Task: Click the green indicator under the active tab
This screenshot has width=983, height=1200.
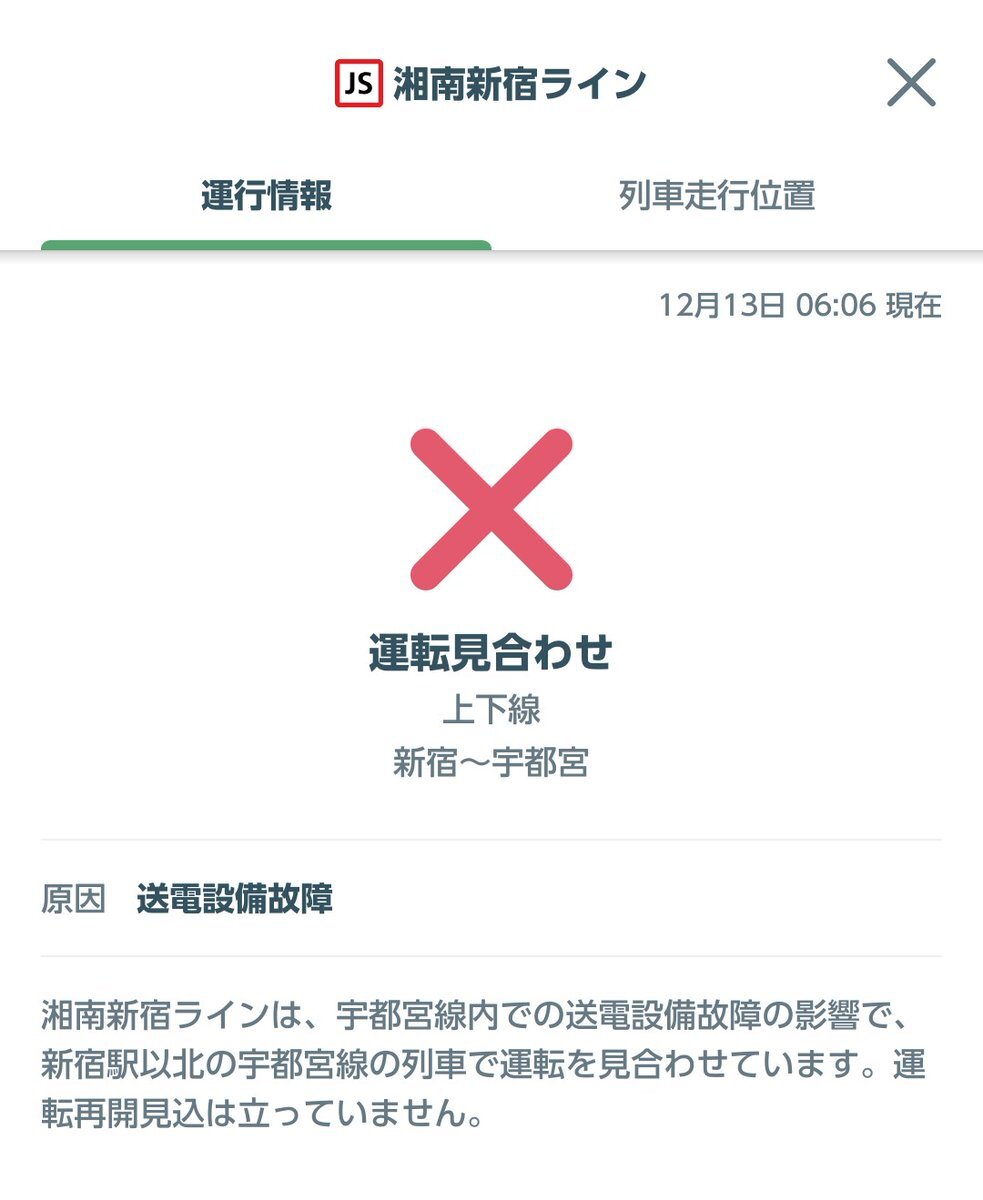Action: point(265,240)
